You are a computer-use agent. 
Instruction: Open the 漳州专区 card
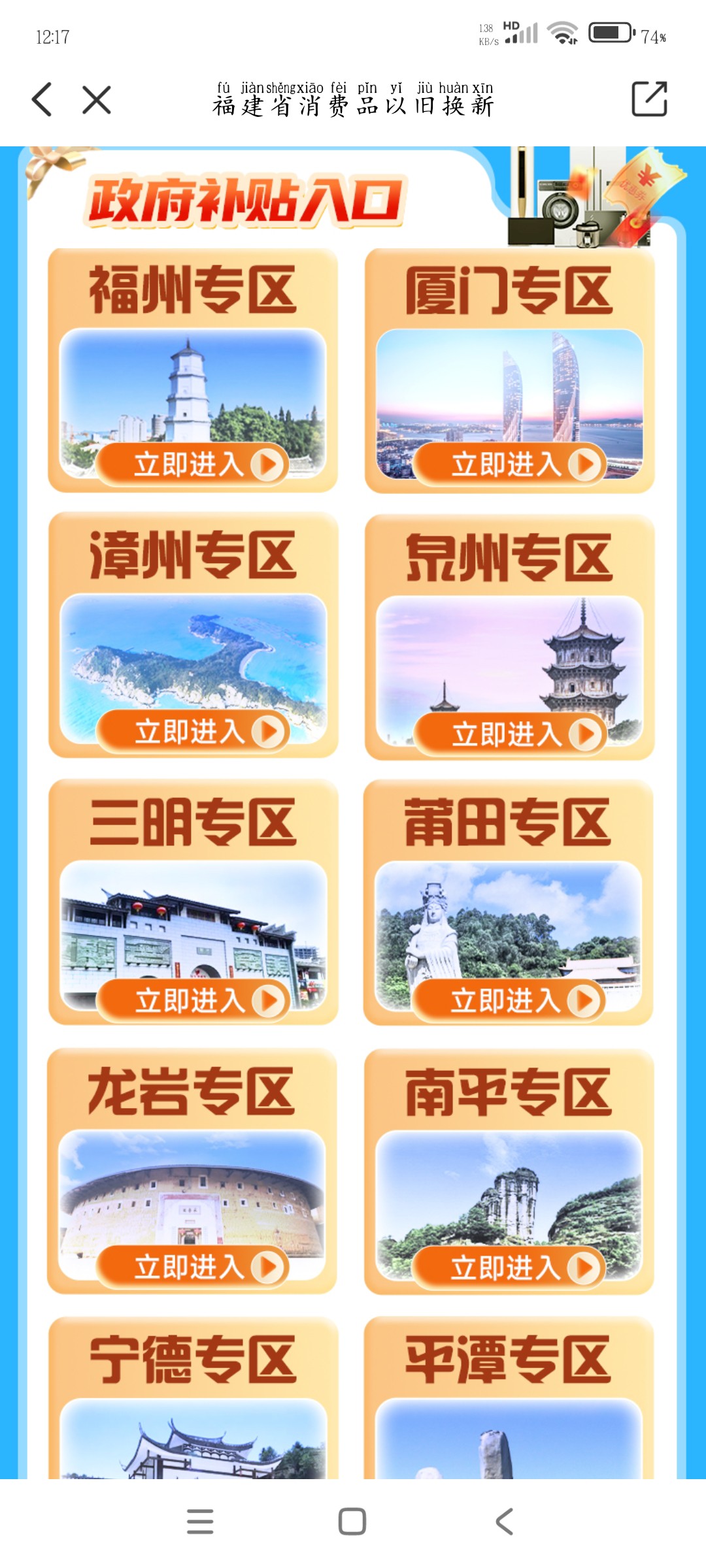coord(193,731)
